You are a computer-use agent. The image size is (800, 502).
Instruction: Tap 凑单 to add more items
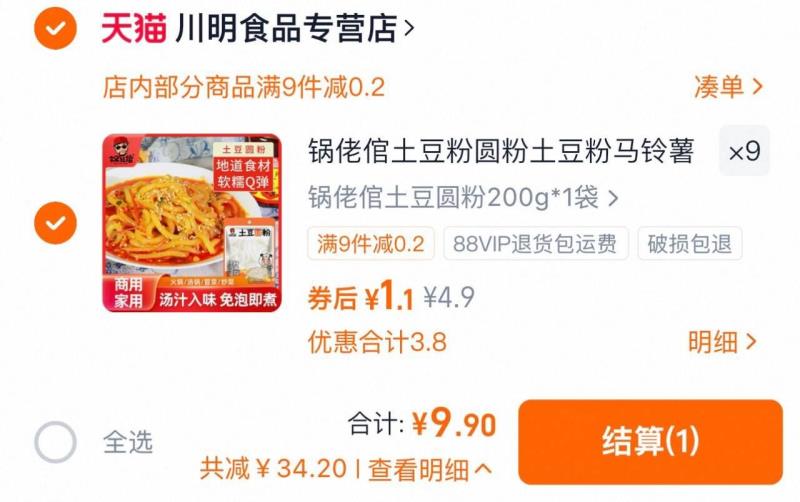click(x=728, y=87)
